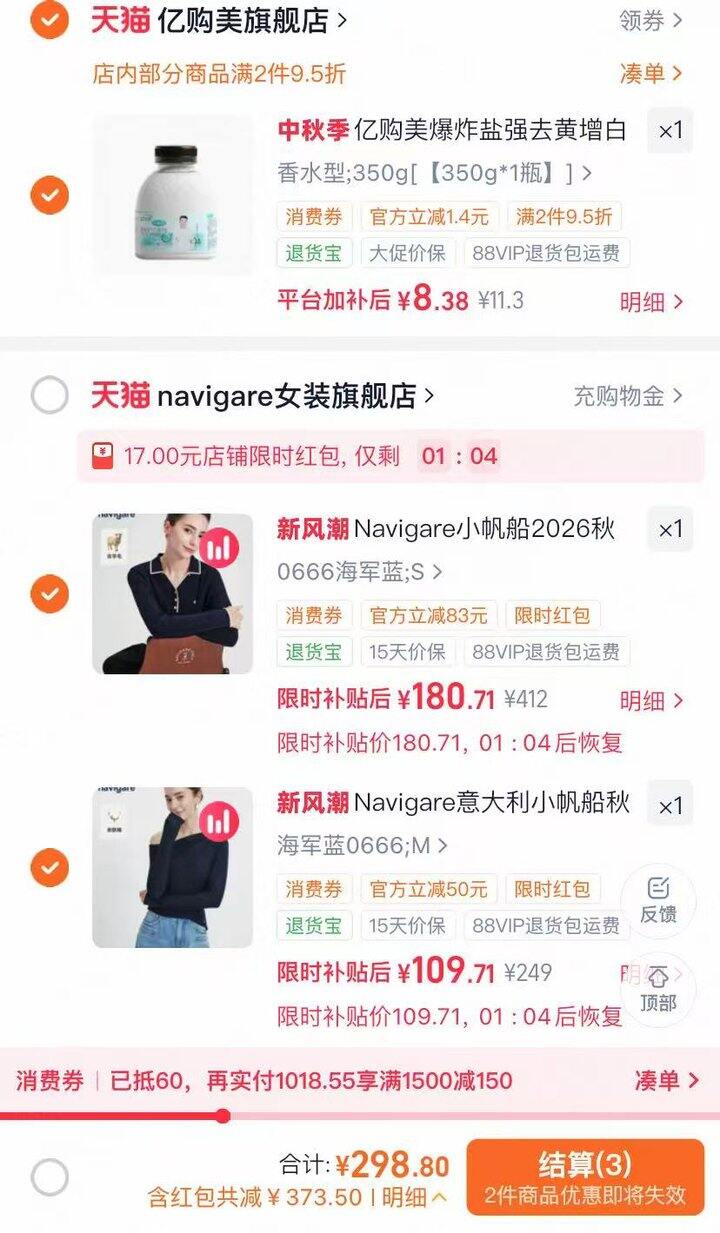Change the 海军蓝0666;M size option
The height and width of the screenshot is (1233, 720).
coord(362,846)
